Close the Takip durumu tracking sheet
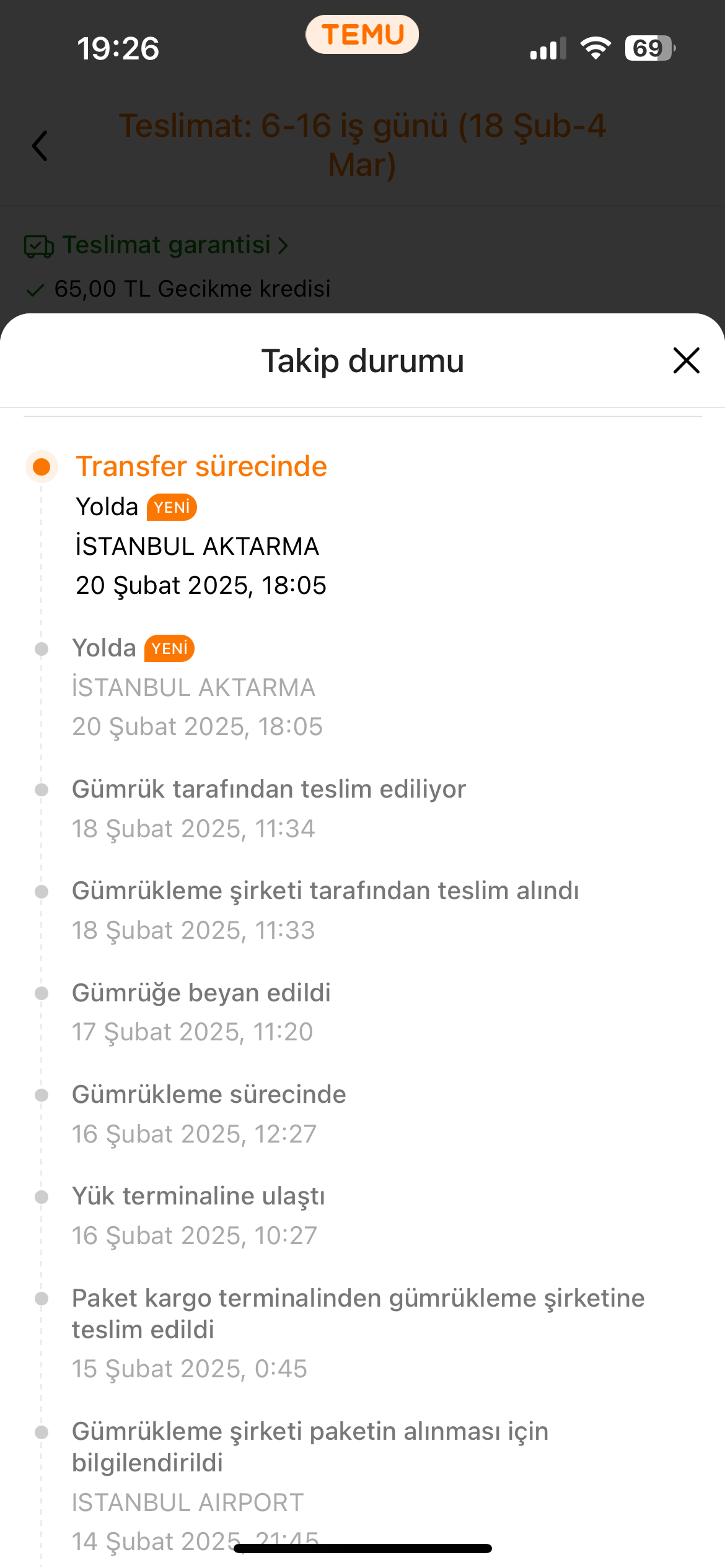725x1568 pixels. click(686, 360)
